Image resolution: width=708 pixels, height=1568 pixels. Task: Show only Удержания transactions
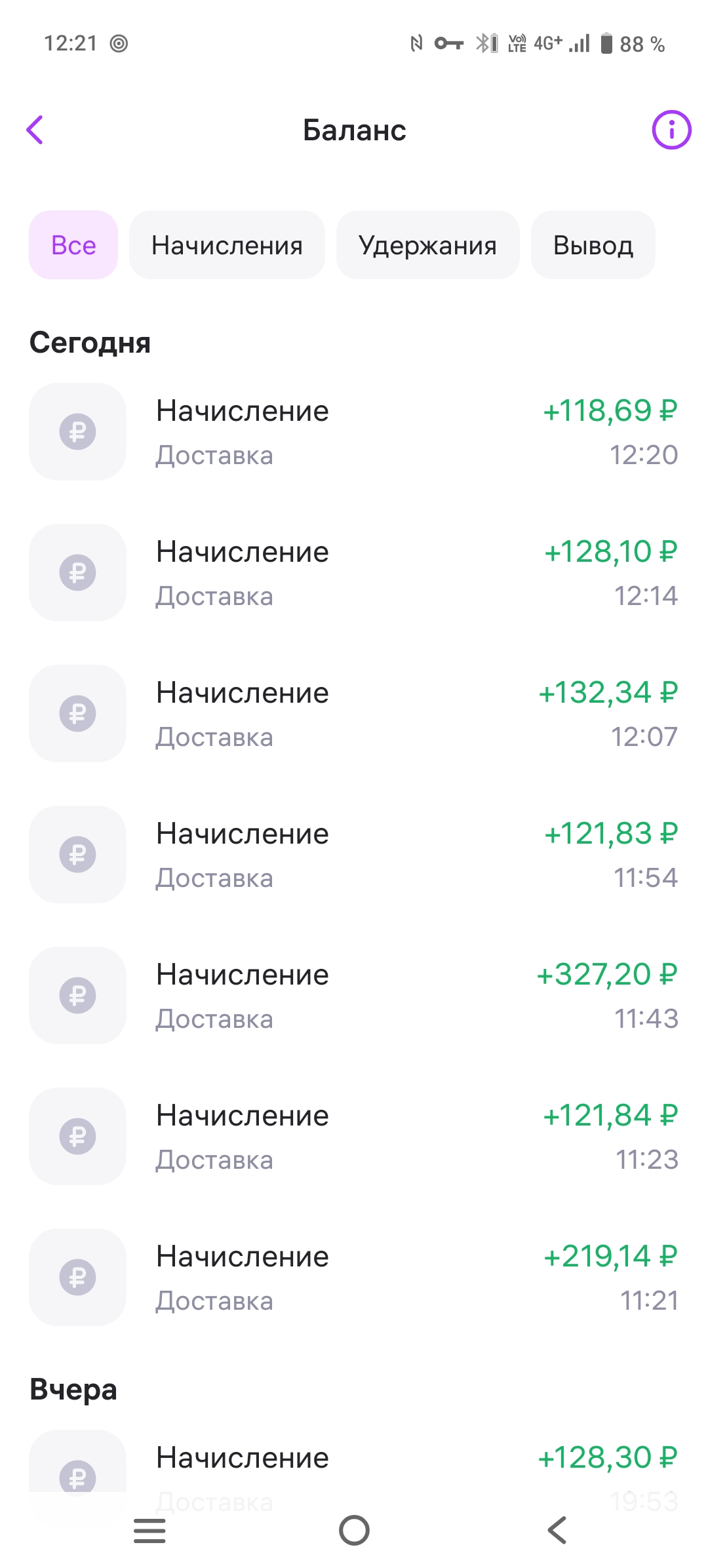pos(427,245)
